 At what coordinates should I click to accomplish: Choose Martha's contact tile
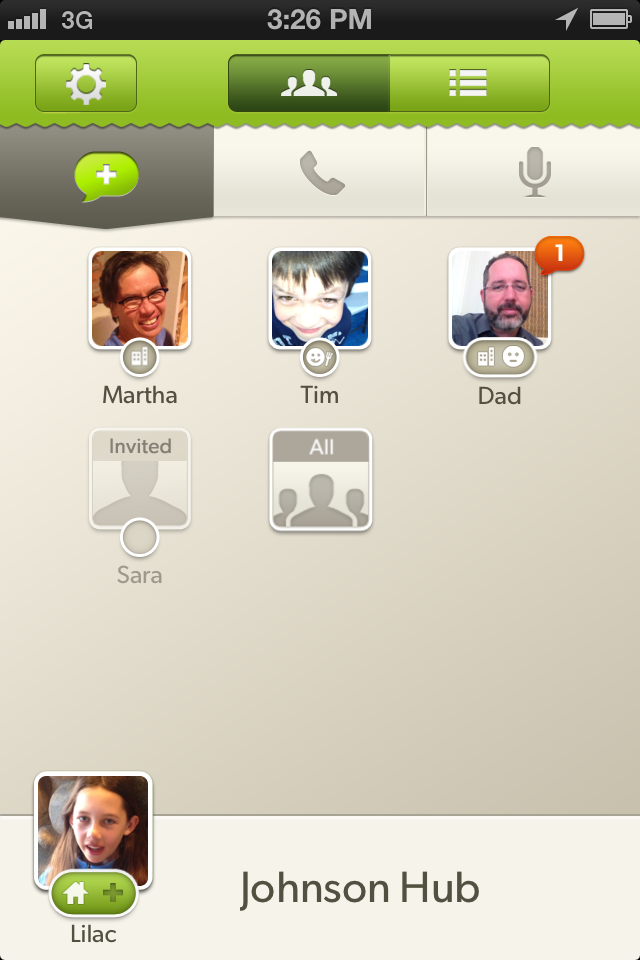tap(140, 298)
